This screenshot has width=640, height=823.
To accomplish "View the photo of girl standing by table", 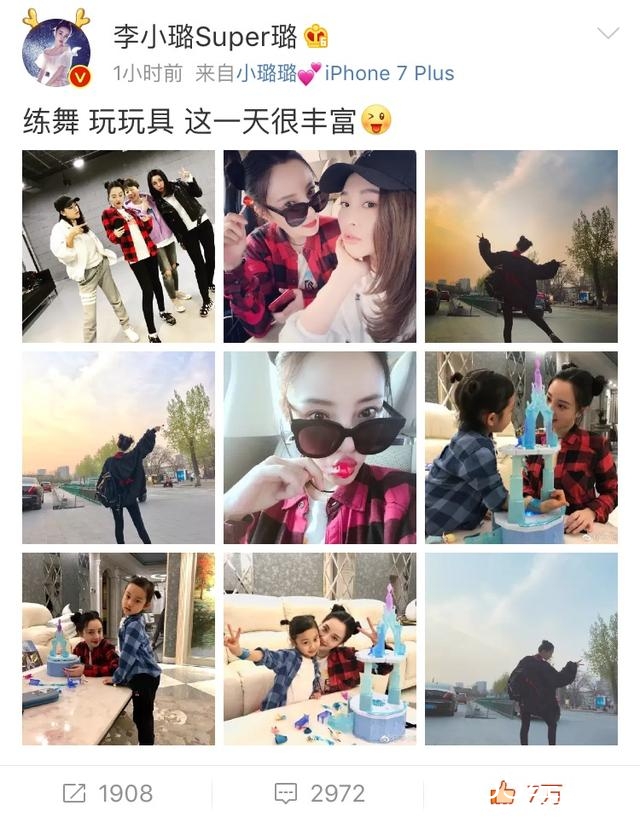I will pos(118,648).
